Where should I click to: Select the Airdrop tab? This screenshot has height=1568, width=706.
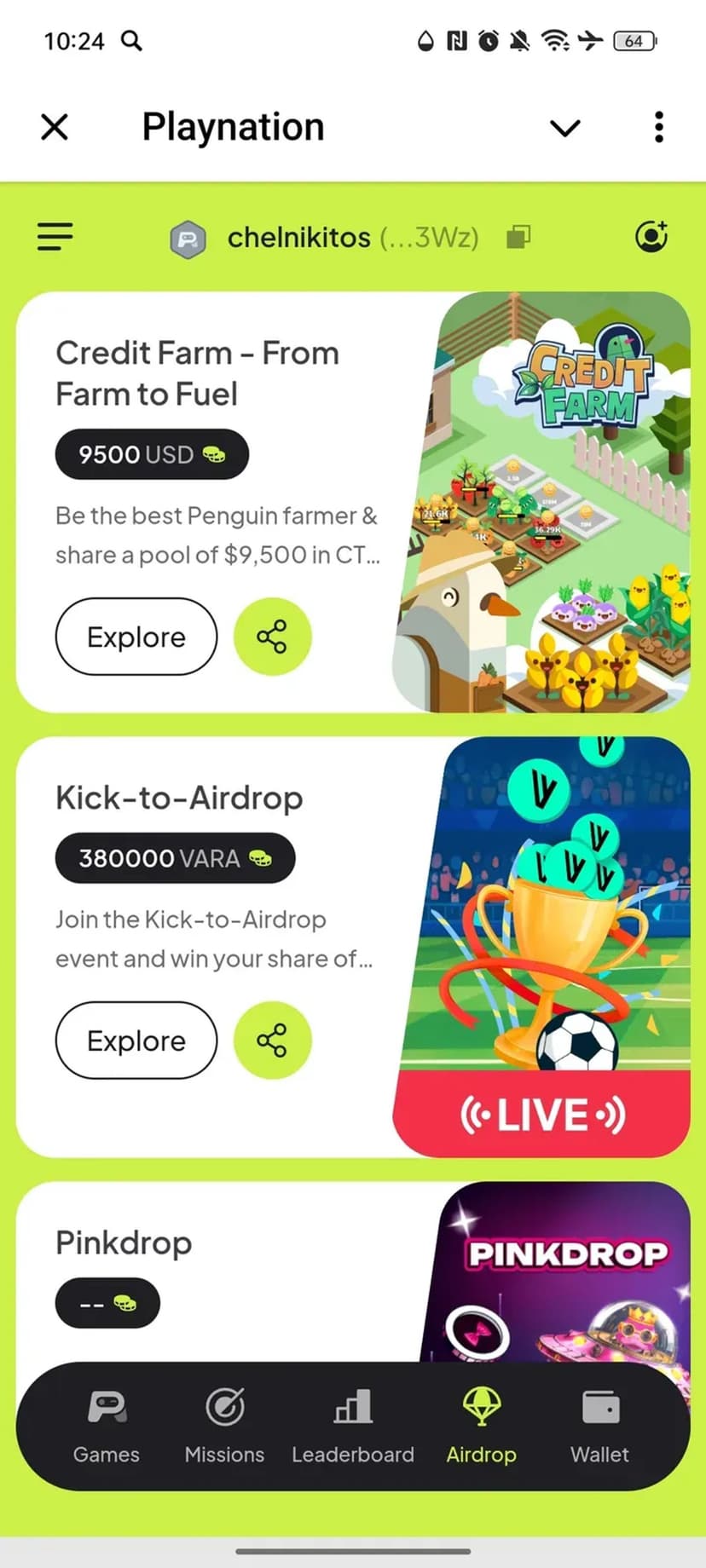click(481, 1426)
